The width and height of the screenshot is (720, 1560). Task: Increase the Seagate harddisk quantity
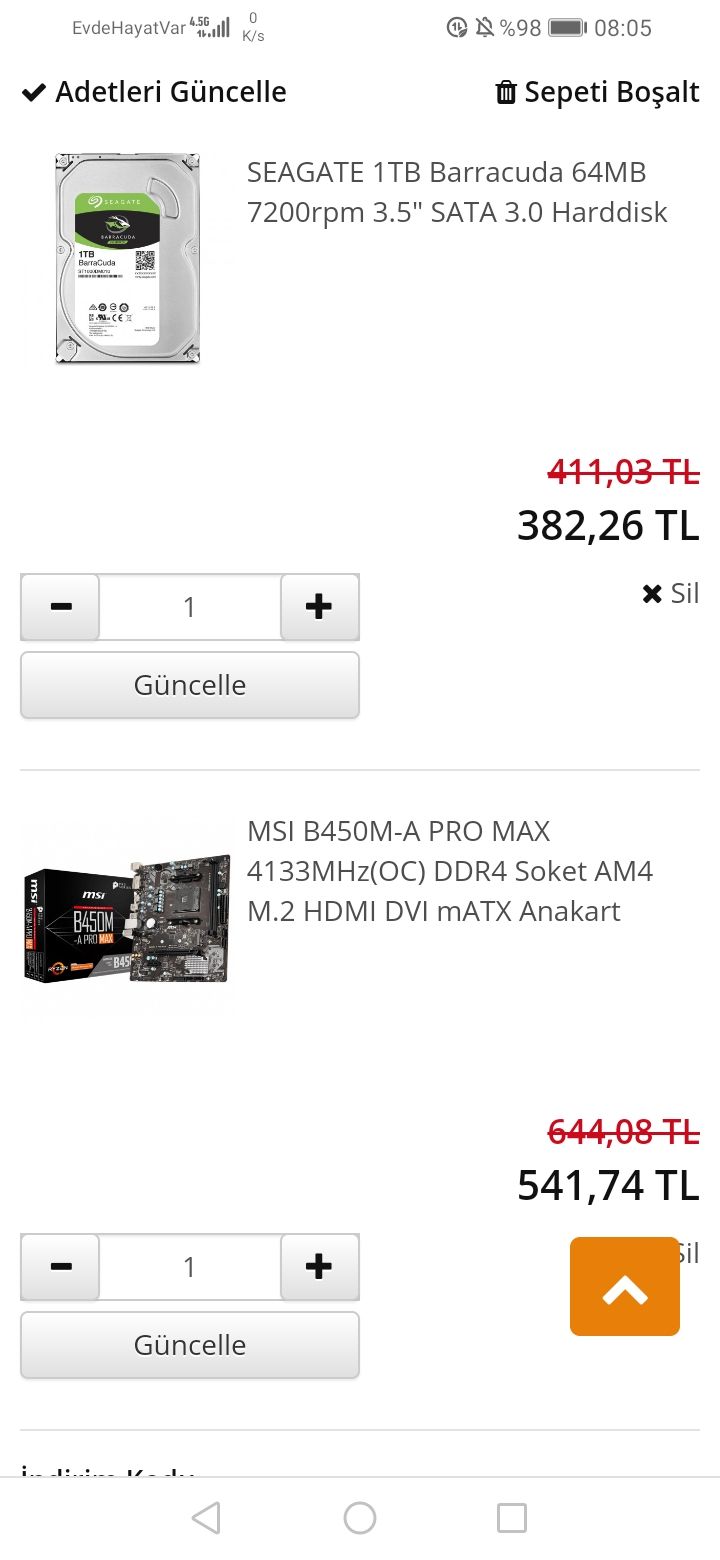319,606
